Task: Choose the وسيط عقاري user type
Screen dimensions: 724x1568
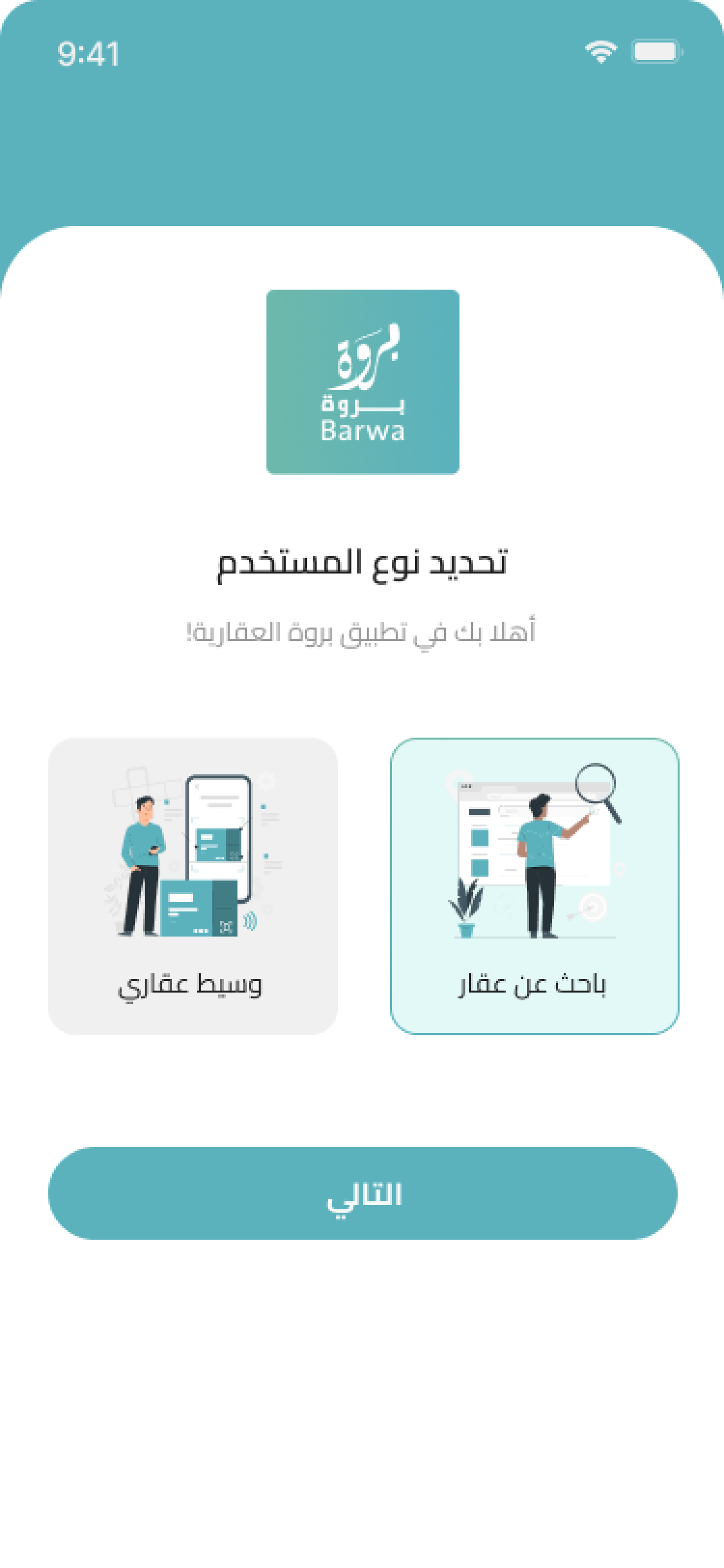Action: tap(193, 886)
